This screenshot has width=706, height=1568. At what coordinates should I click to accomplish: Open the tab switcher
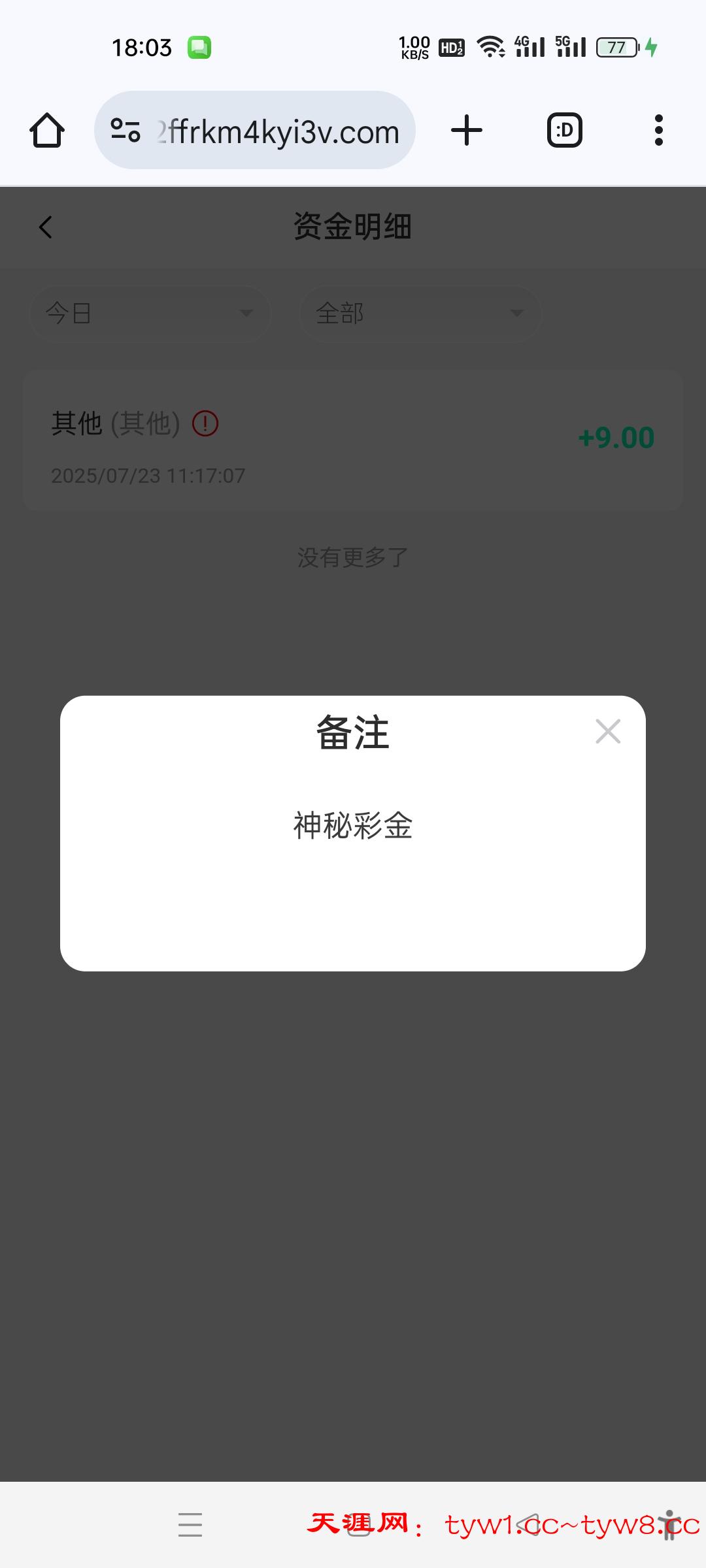click(x=564, y=131)
